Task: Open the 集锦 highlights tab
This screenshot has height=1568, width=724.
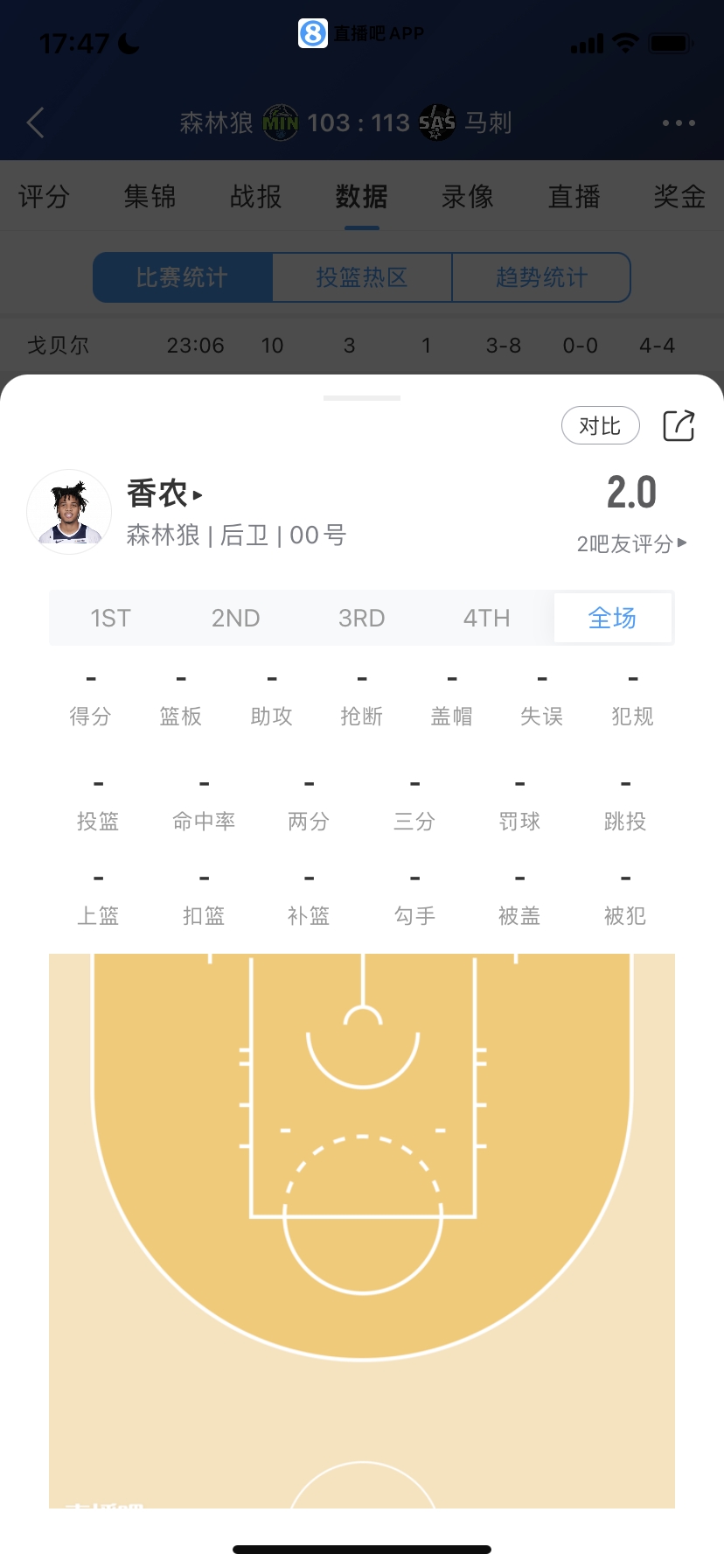Action: 150,197
